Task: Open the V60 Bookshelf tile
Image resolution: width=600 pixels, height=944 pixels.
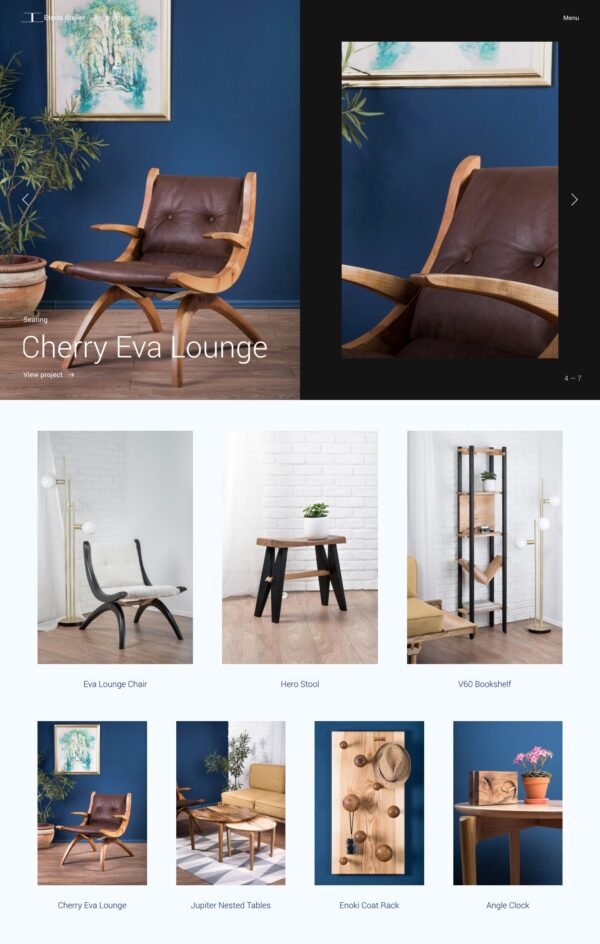Action: click(x=484, y=547)
